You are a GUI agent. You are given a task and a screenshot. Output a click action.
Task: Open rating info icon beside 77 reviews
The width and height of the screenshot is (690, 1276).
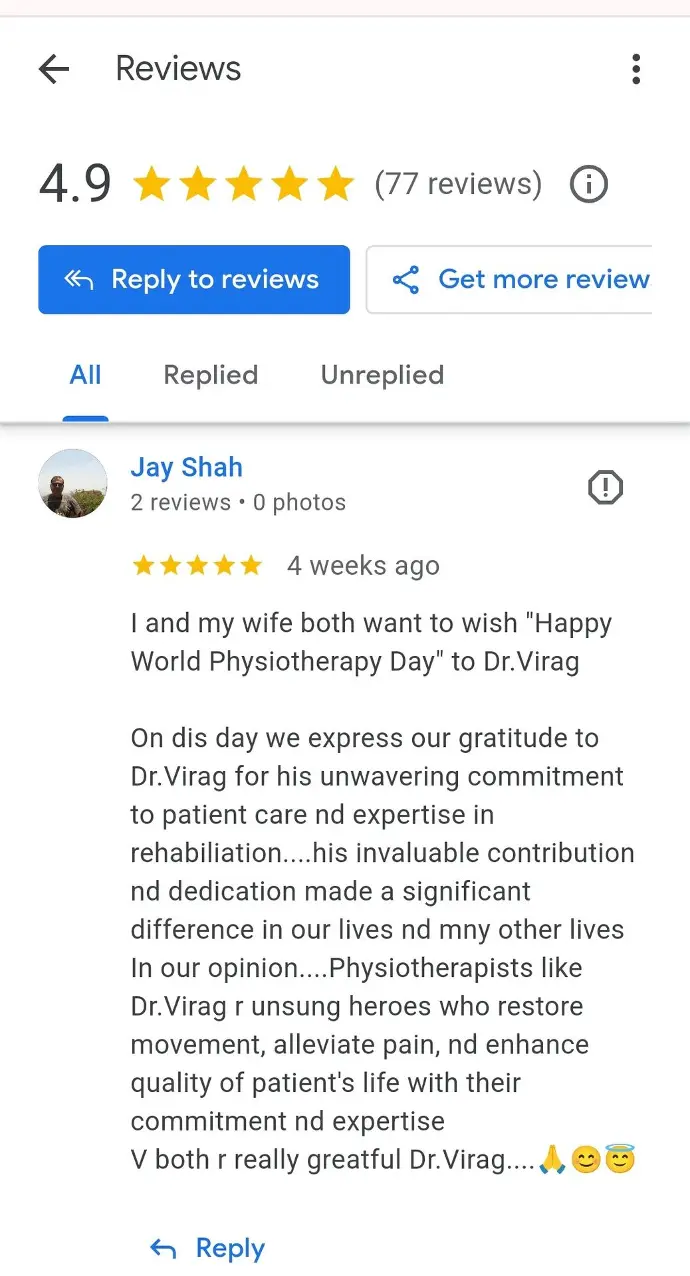(588, 184)
